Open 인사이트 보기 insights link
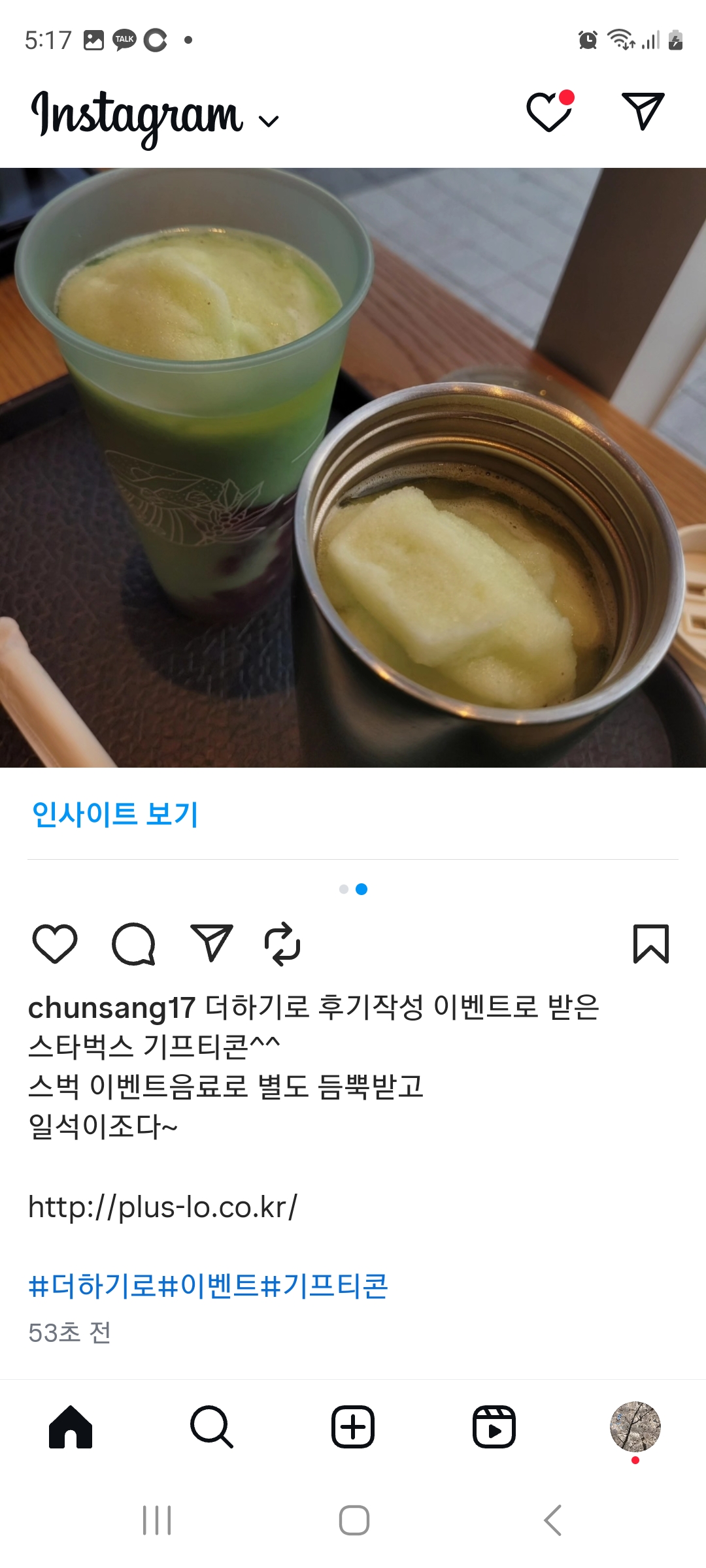The width and height of the screenshot is (706, 1568). 115,814
